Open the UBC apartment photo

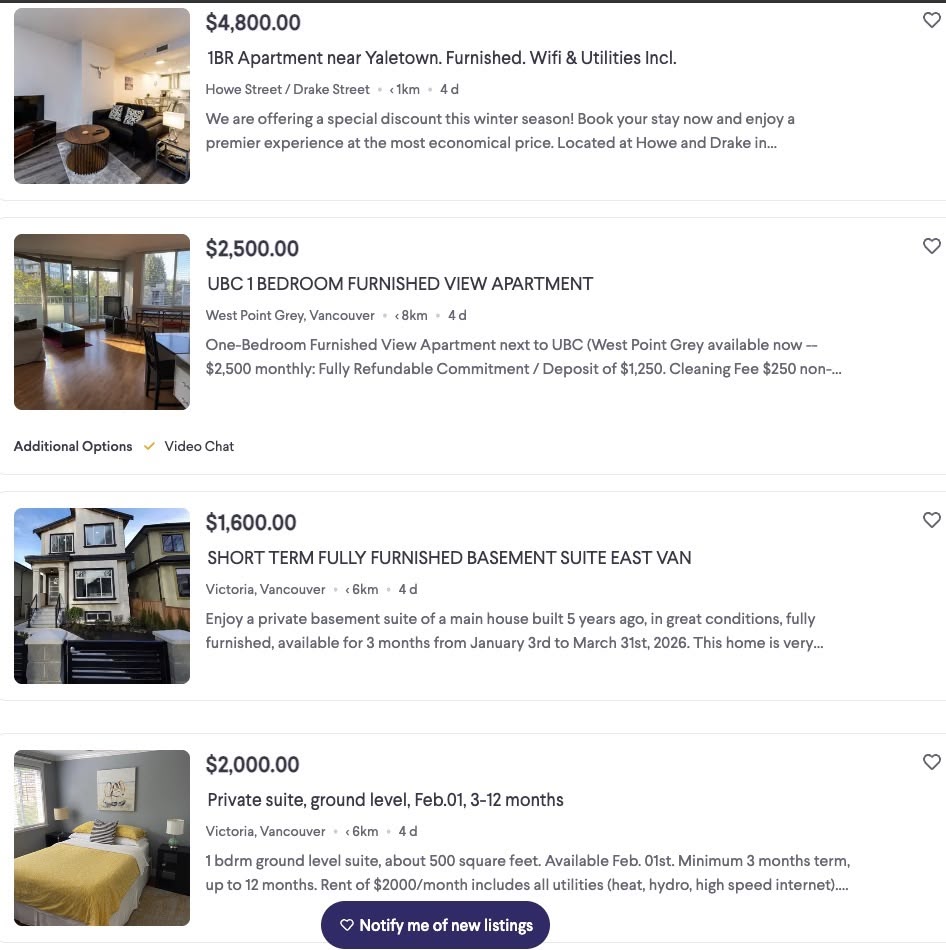coord(102,322)
